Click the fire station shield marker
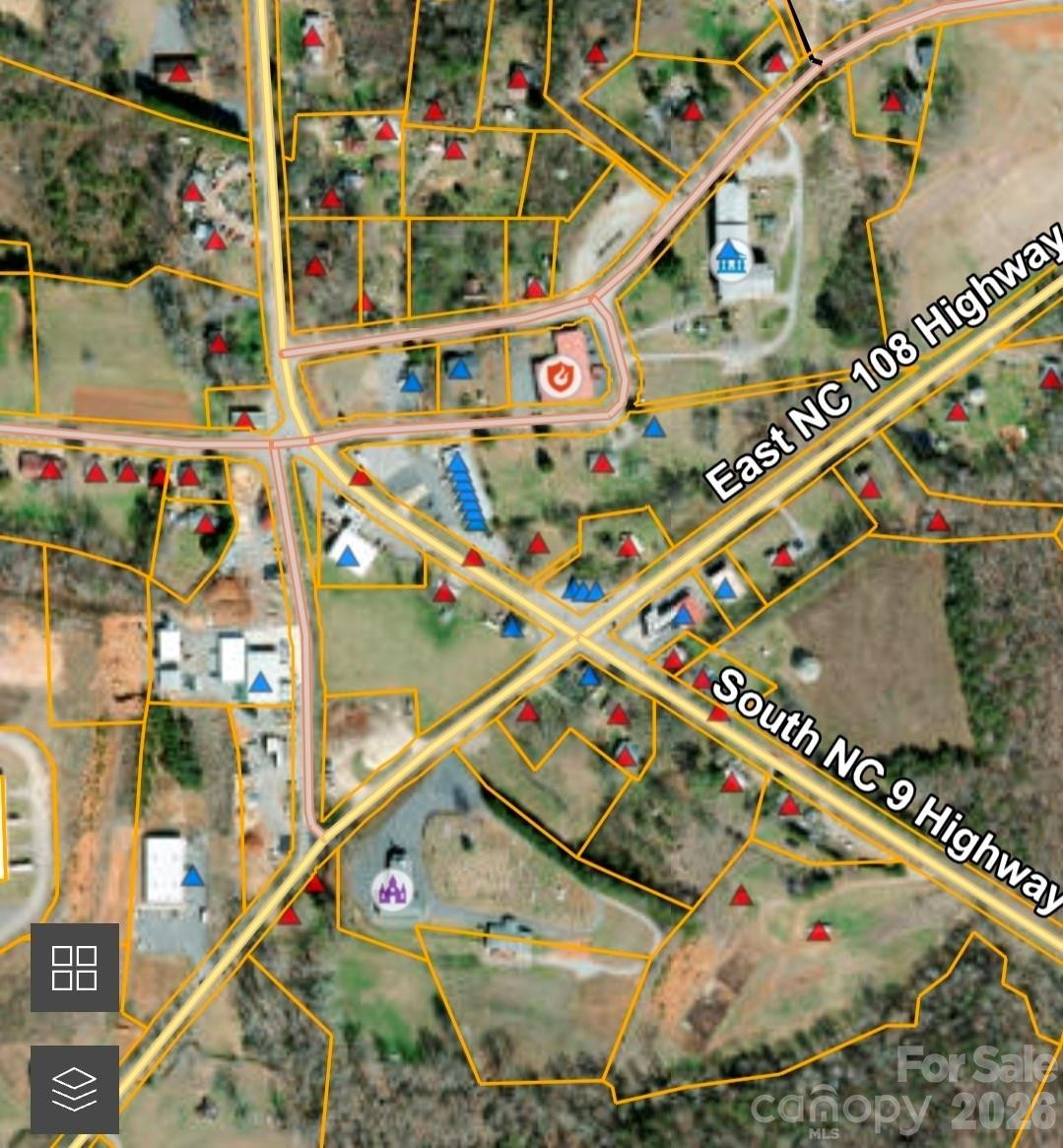 (560, 377)
